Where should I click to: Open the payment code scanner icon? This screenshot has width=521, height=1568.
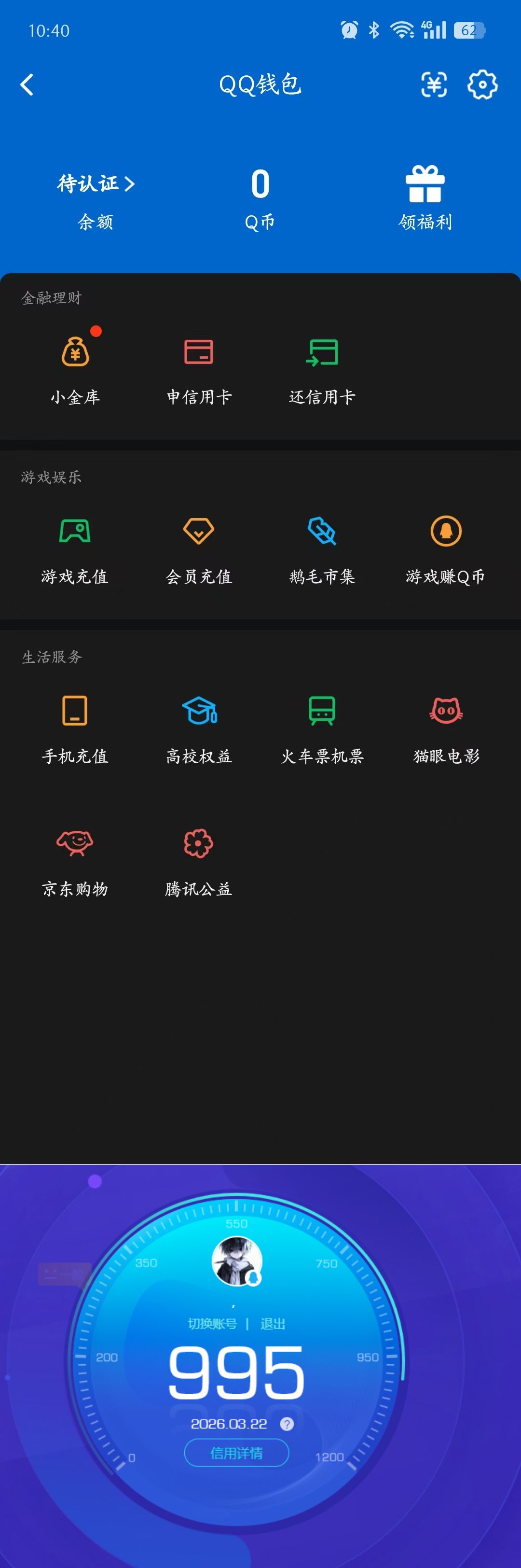point(434,84)
